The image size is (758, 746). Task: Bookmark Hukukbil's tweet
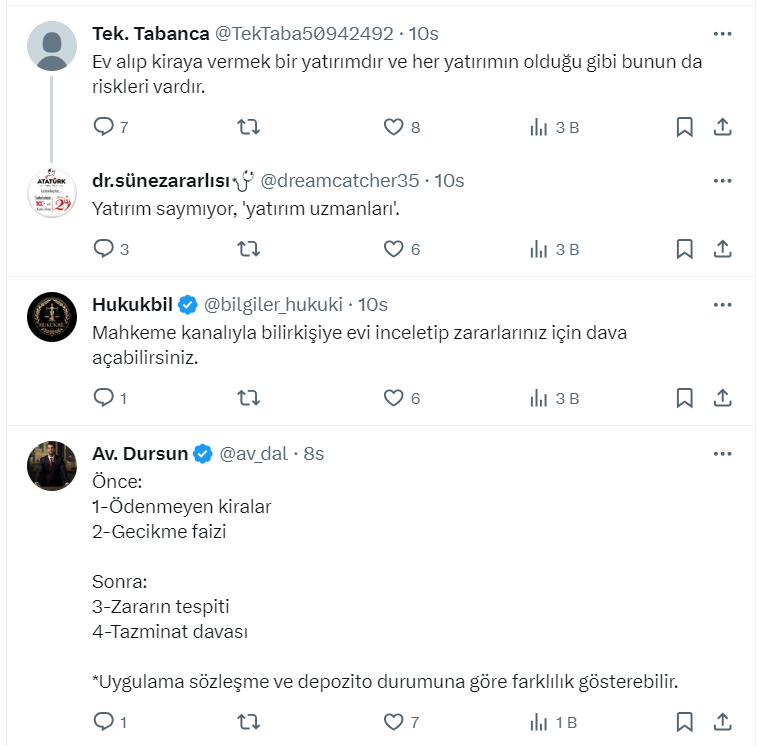click(684, 398)
